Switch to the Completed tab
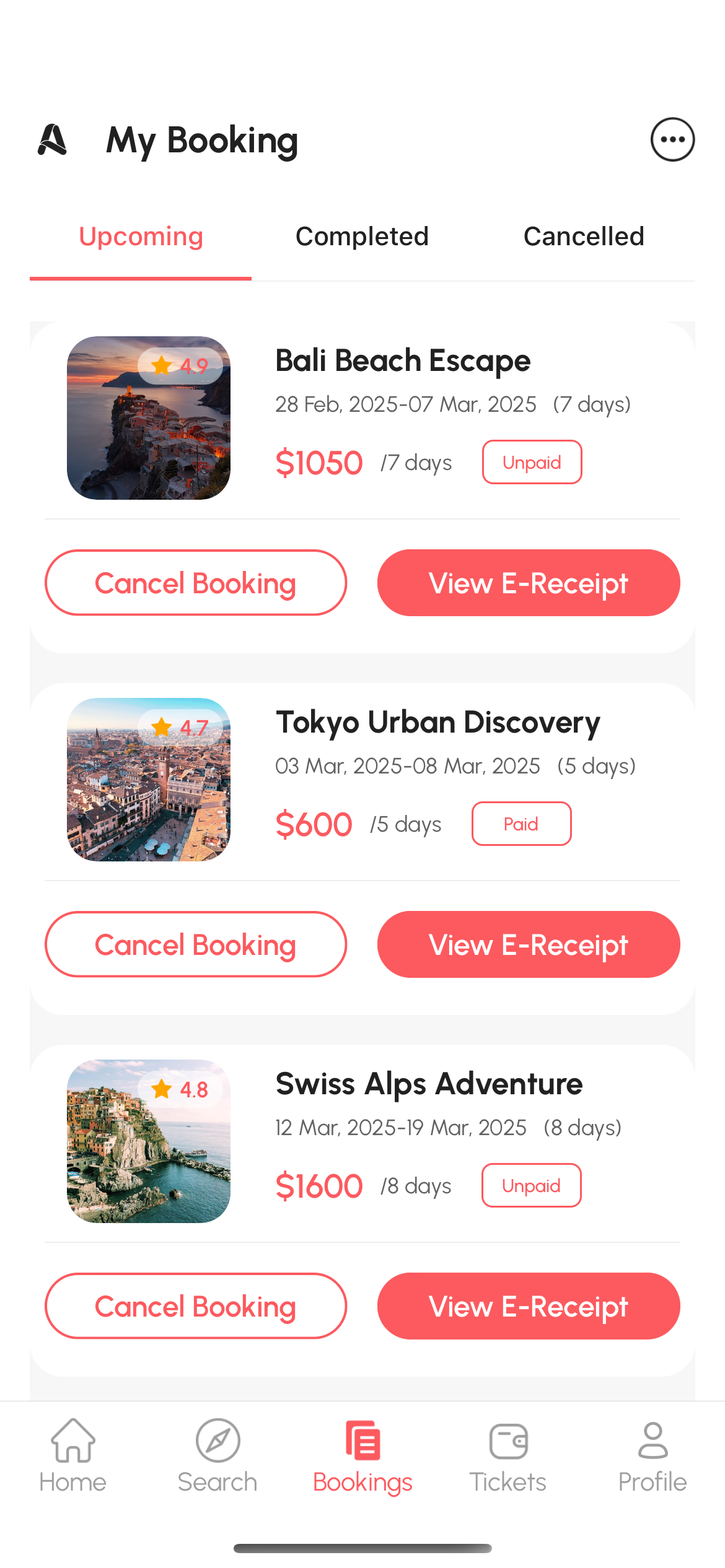The image size is (725, 1568). [362, 237]
